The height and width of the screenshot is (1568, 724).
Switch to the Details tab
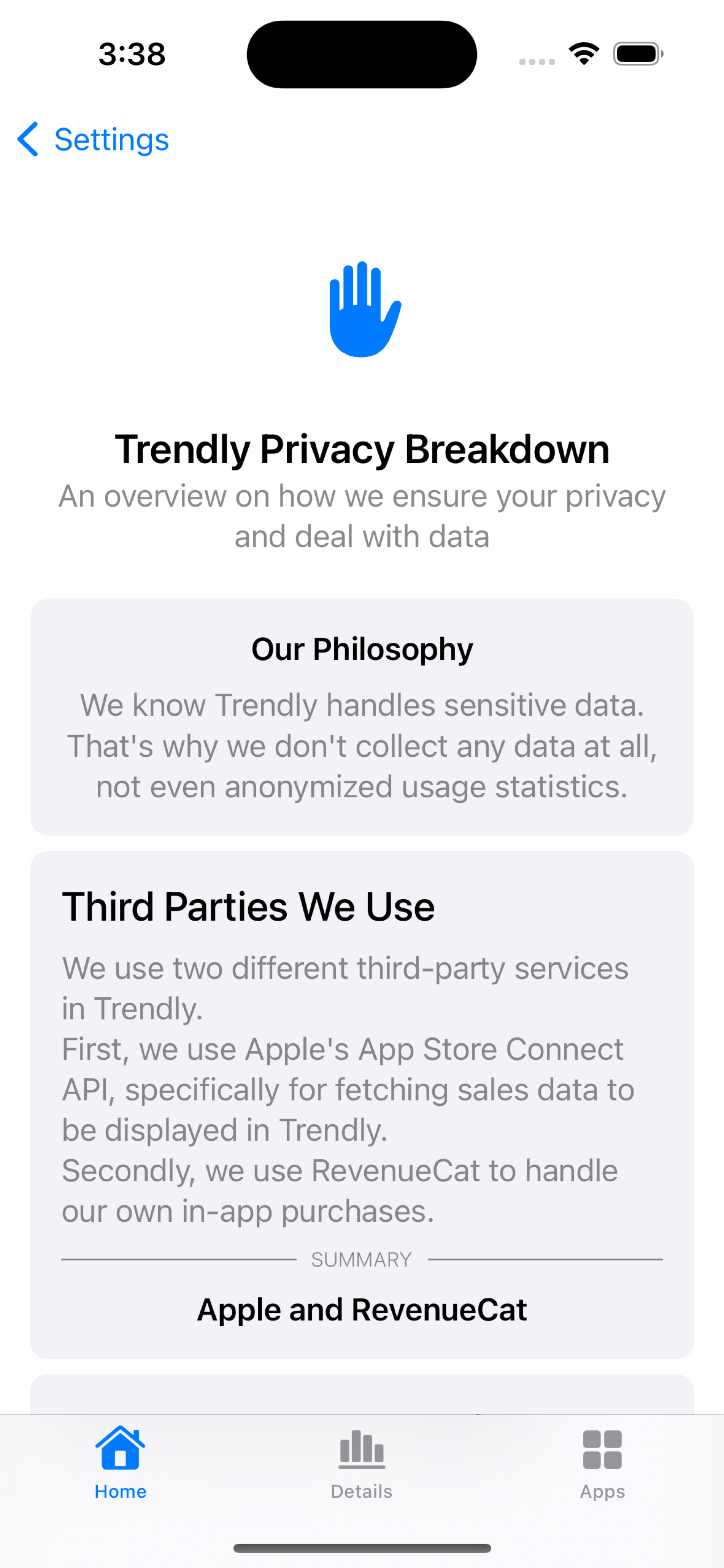[x=361, y=1464]
